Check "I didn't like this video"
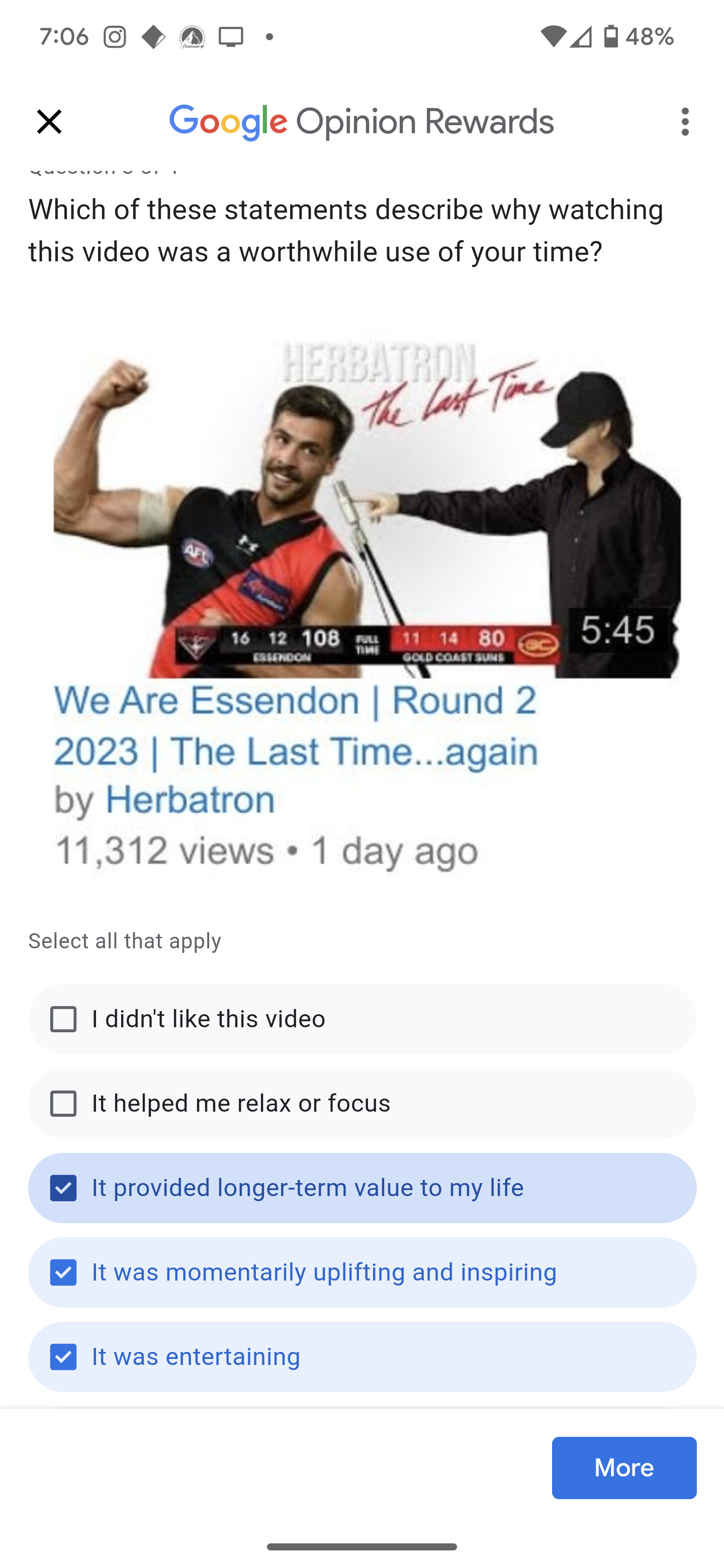Image resolution: width=724 pixels, height=1568 pixels. coord(363,1019)
